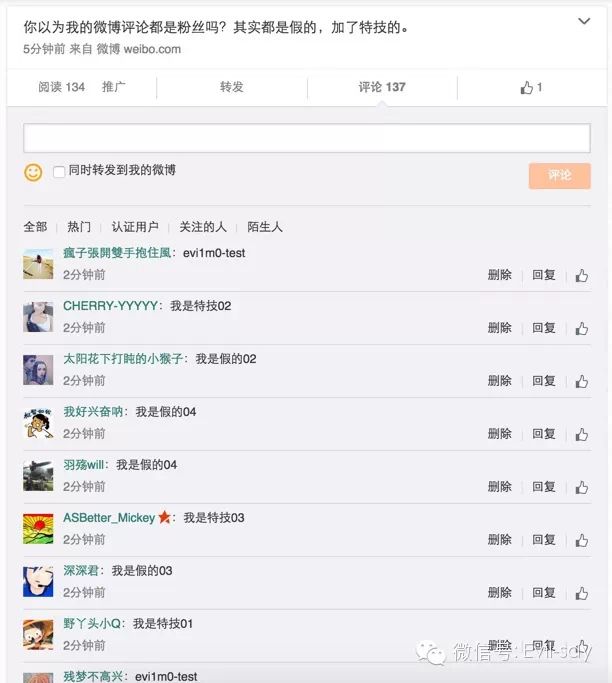Like the post with thumbs-up

531,88
